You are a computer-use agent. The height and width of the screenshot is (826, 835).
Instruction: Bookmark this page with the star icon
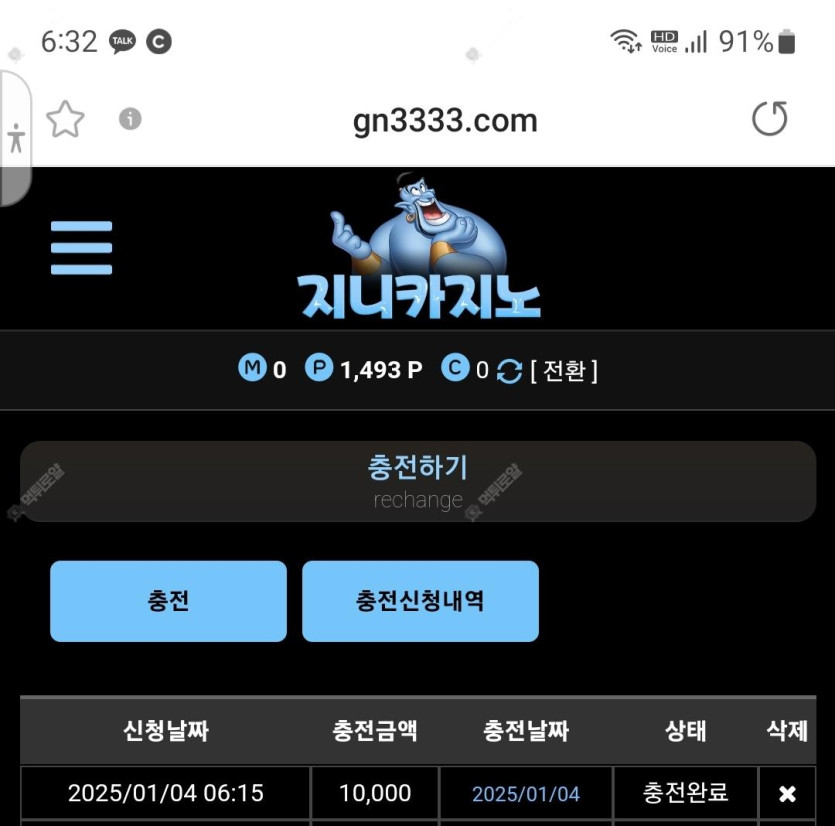(x=66, y=120)
